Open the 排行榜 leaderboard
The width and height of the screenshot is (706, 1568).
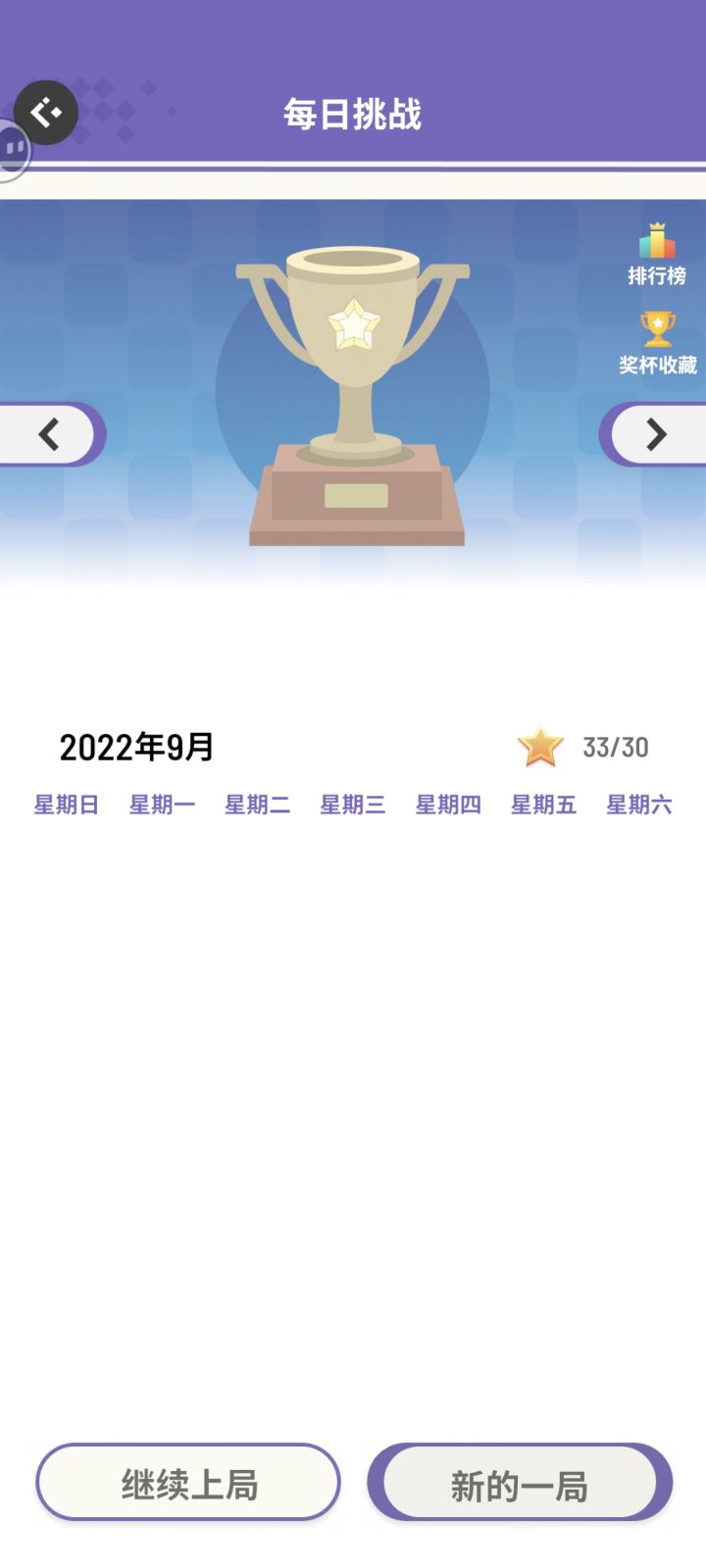tap(657, 255)
